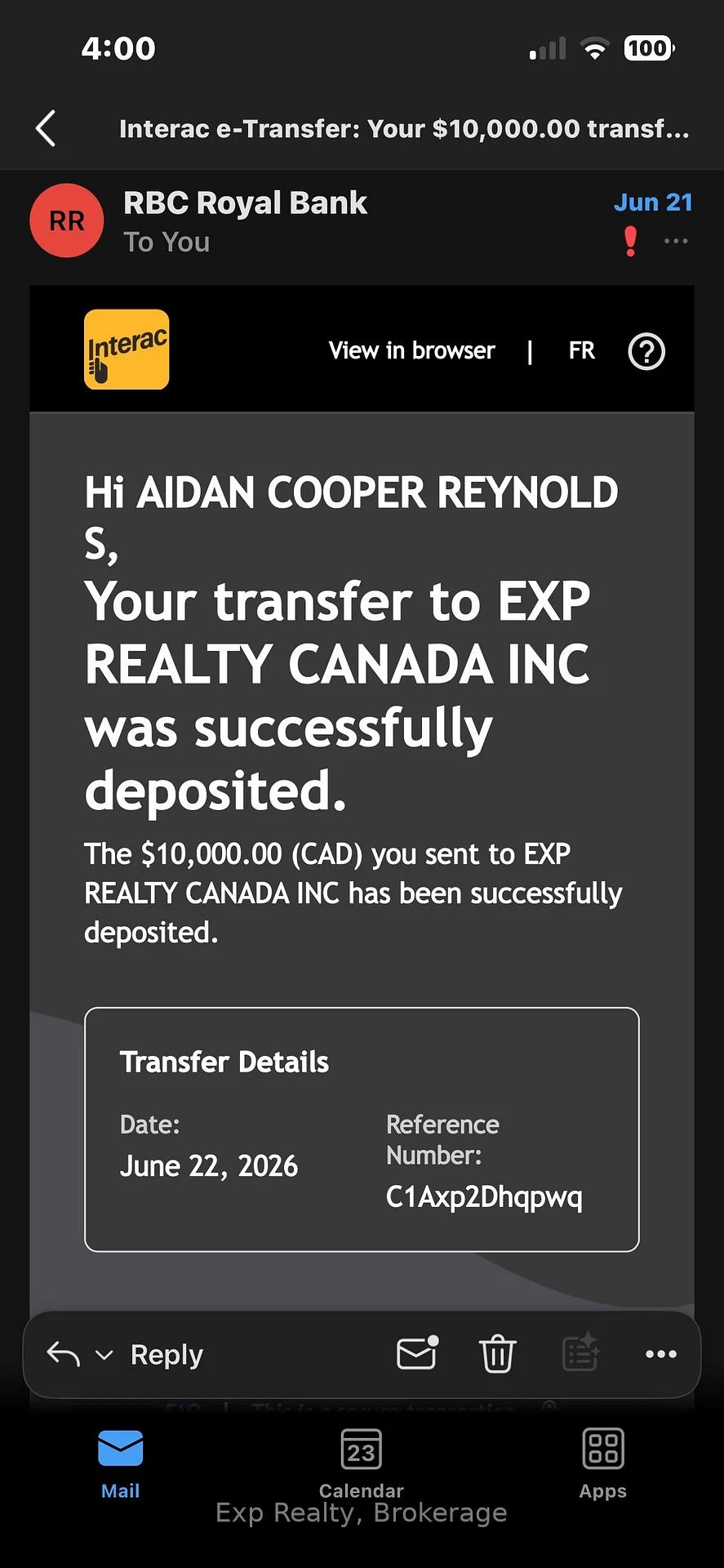Tap View in browser link
This screenshot has width=724, height=1568.
411,350
